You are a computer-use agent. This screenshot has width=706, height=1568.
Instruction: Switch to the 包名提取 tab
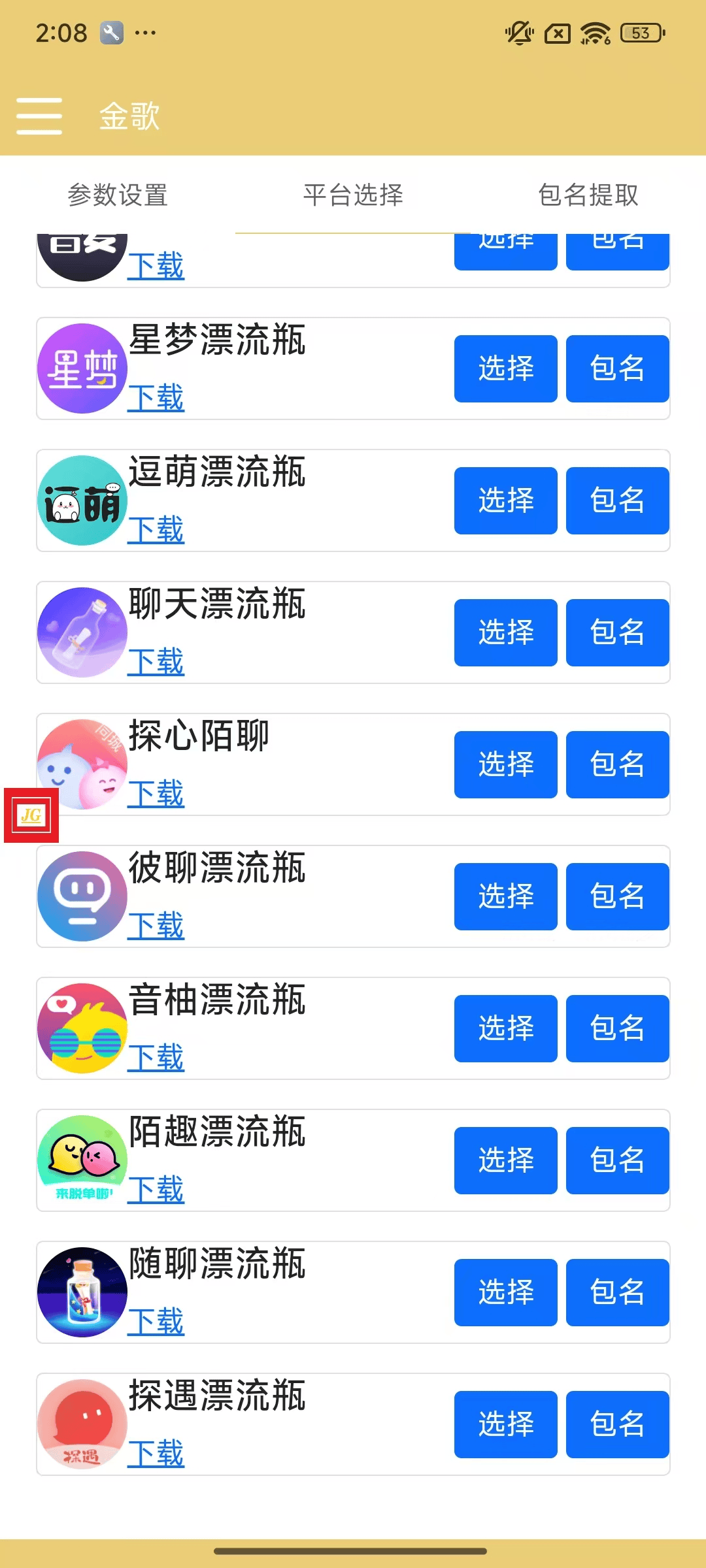pos(587,195)
